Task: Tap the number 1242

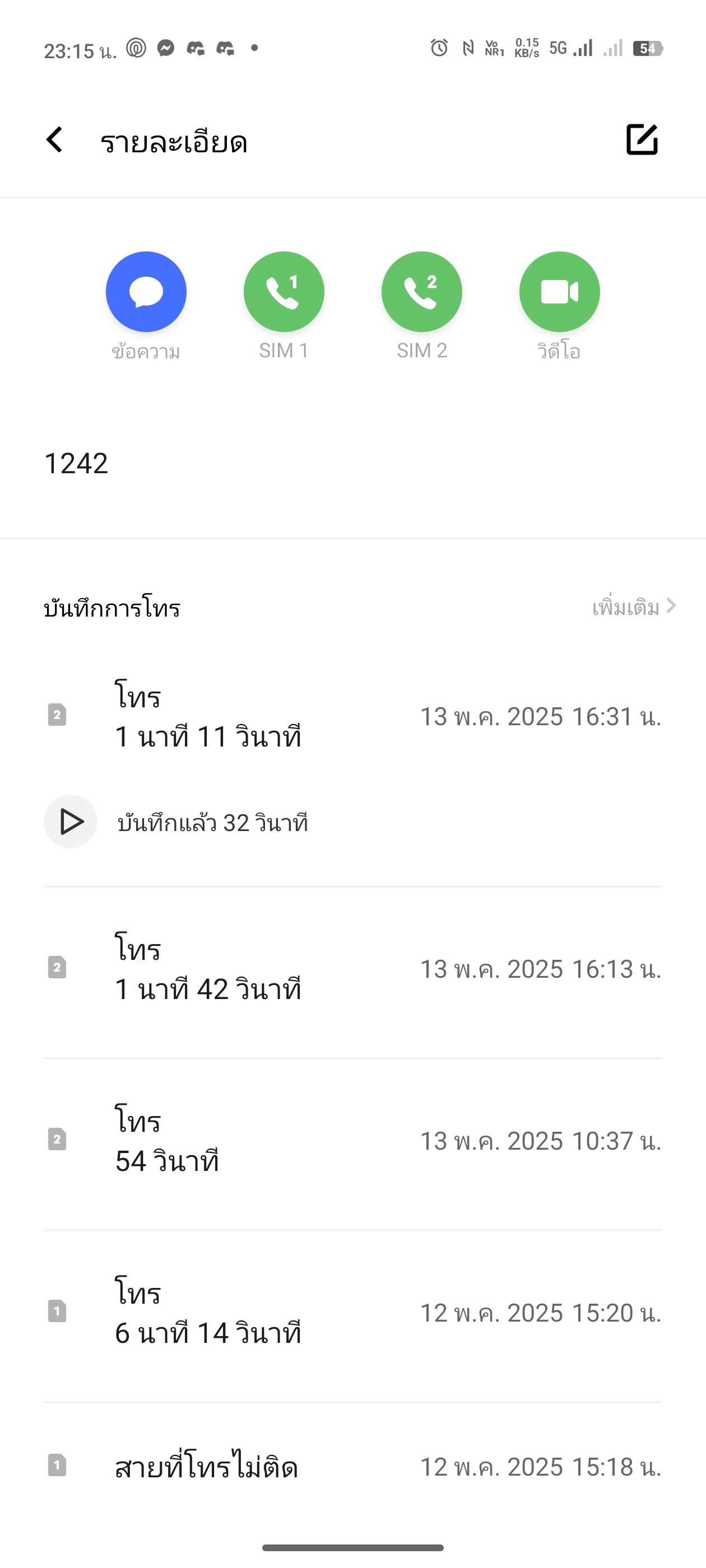Action: 76,464
